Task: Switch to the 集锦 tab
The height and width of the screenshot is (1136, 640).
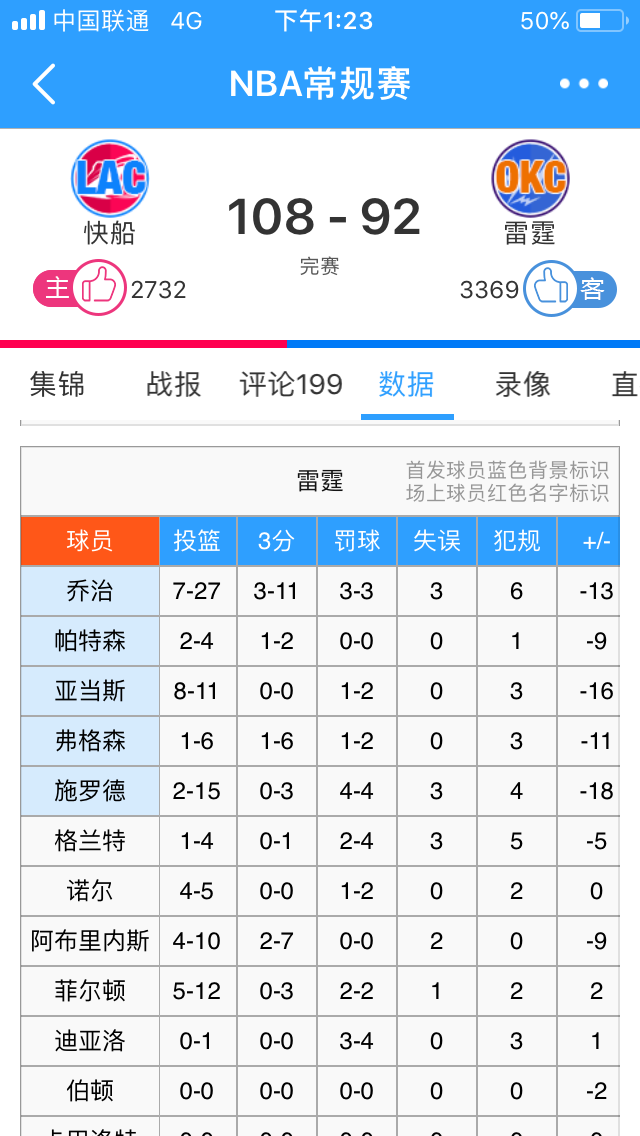Action: point(57,385)
